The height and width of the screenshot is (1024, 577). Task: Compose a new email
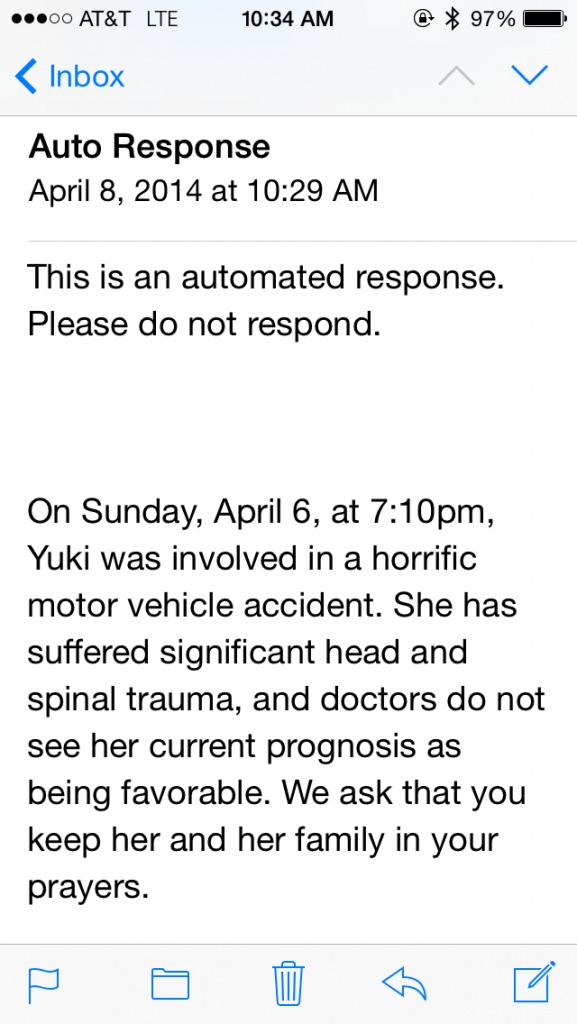click(534, 982)
